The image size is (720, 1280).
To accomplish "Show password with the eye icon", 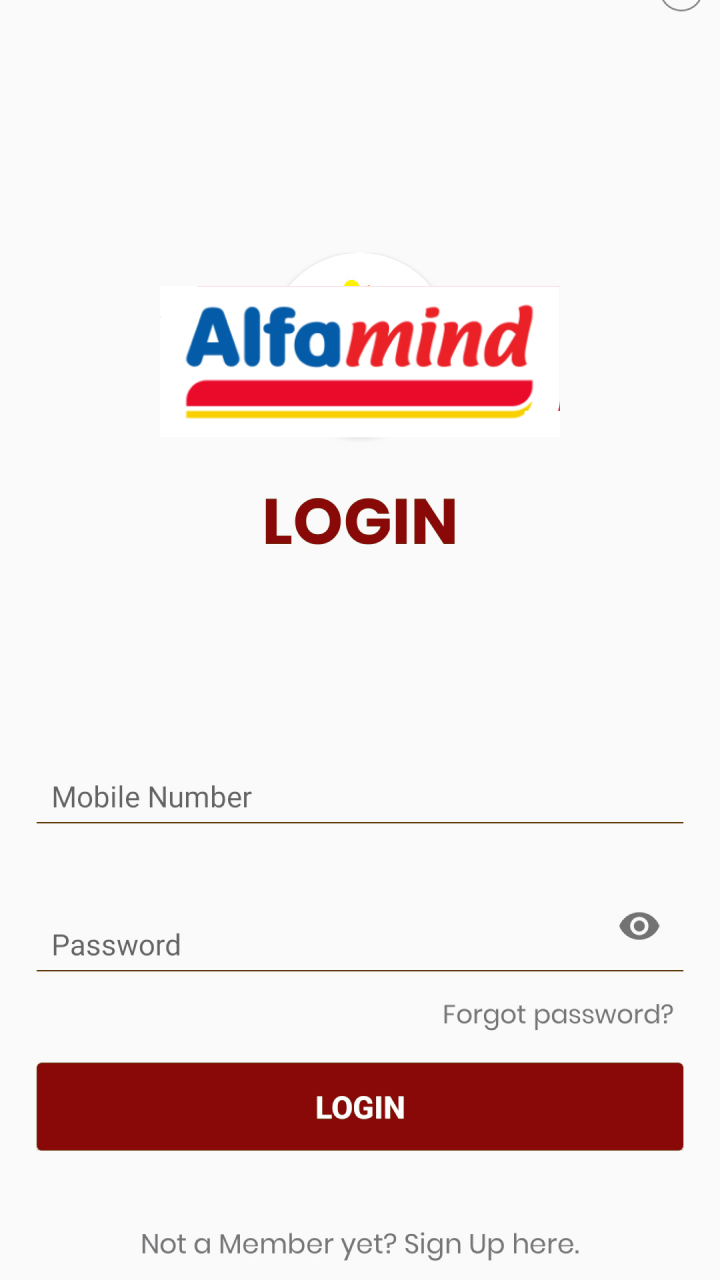I will coord(639,927).
